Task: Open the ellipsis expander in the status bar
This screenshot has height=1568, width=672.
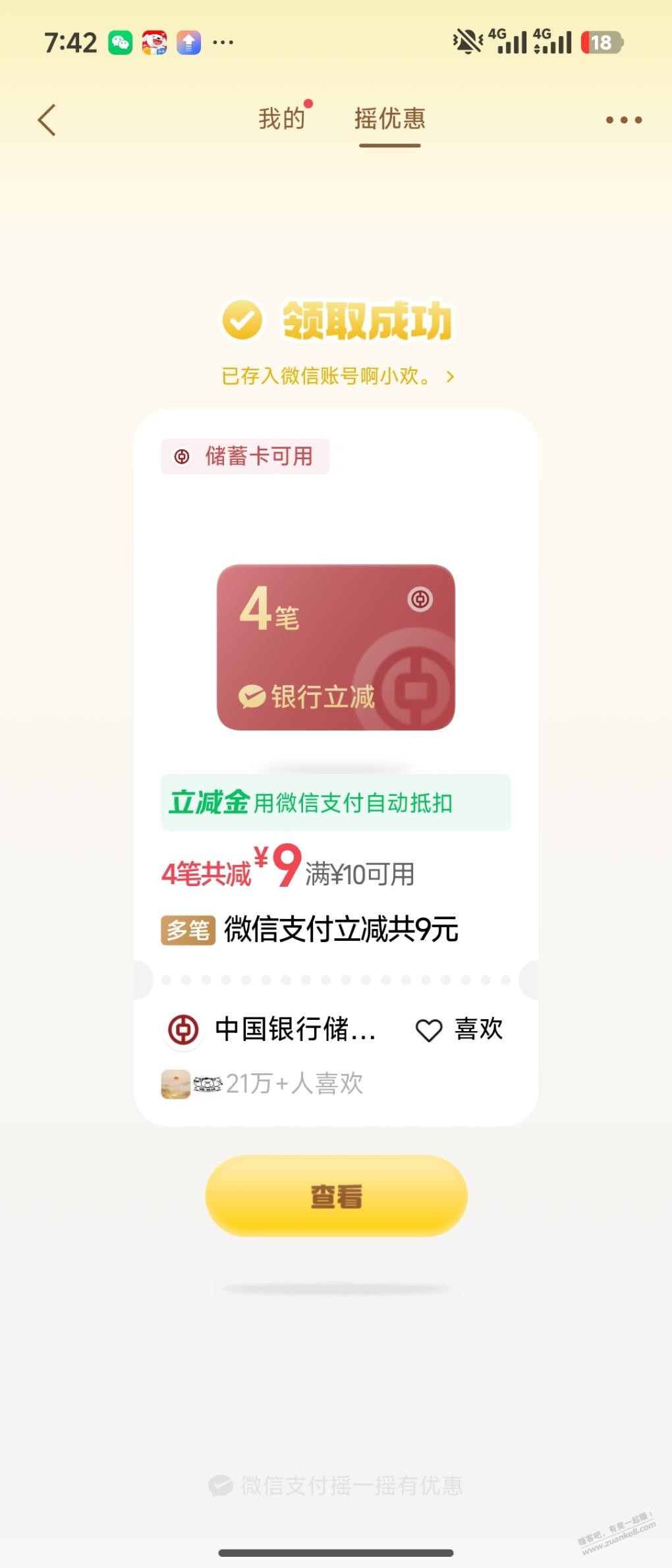Action: 223,41
